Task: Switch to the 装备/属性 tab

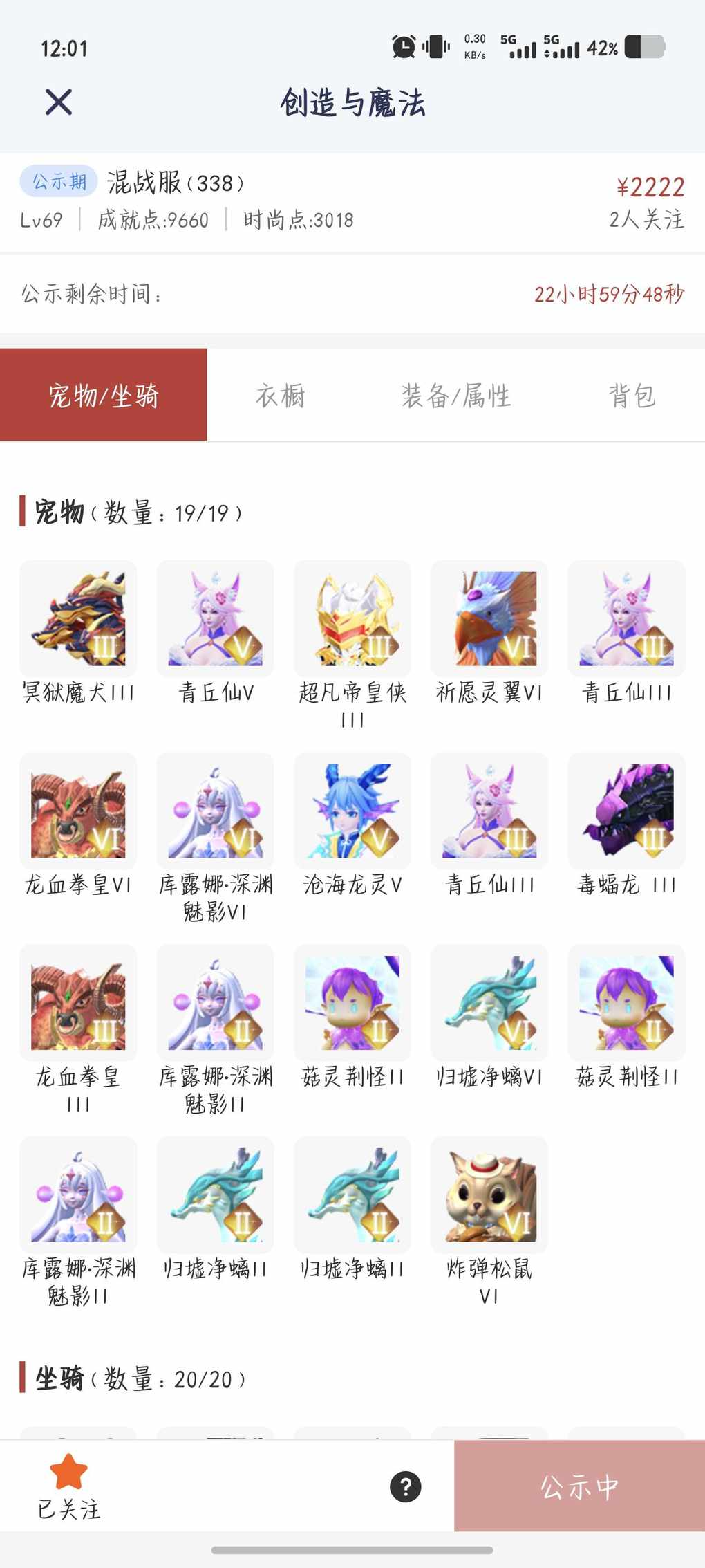Action: coord(455,396)
